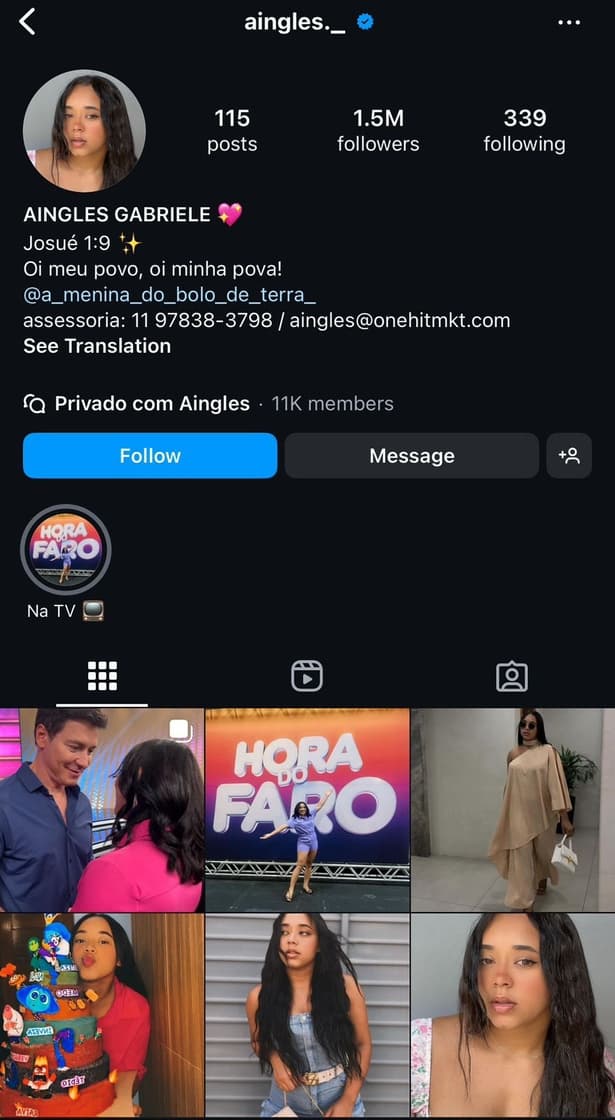
Task: Tap See Translation for the bio
Action: click(97, 346)
